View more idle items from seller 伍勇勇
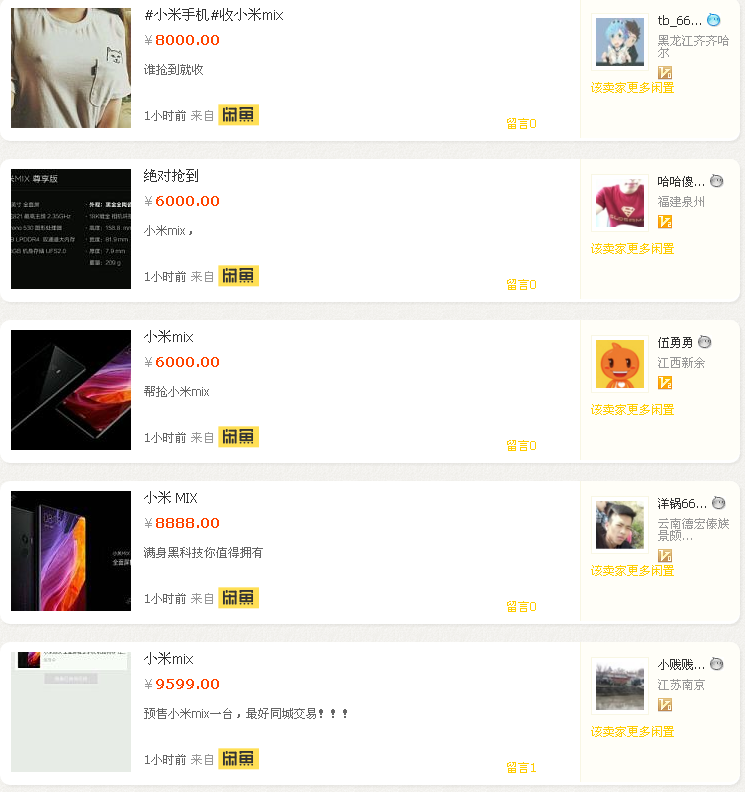745x792 pixels. coord(632,410)
